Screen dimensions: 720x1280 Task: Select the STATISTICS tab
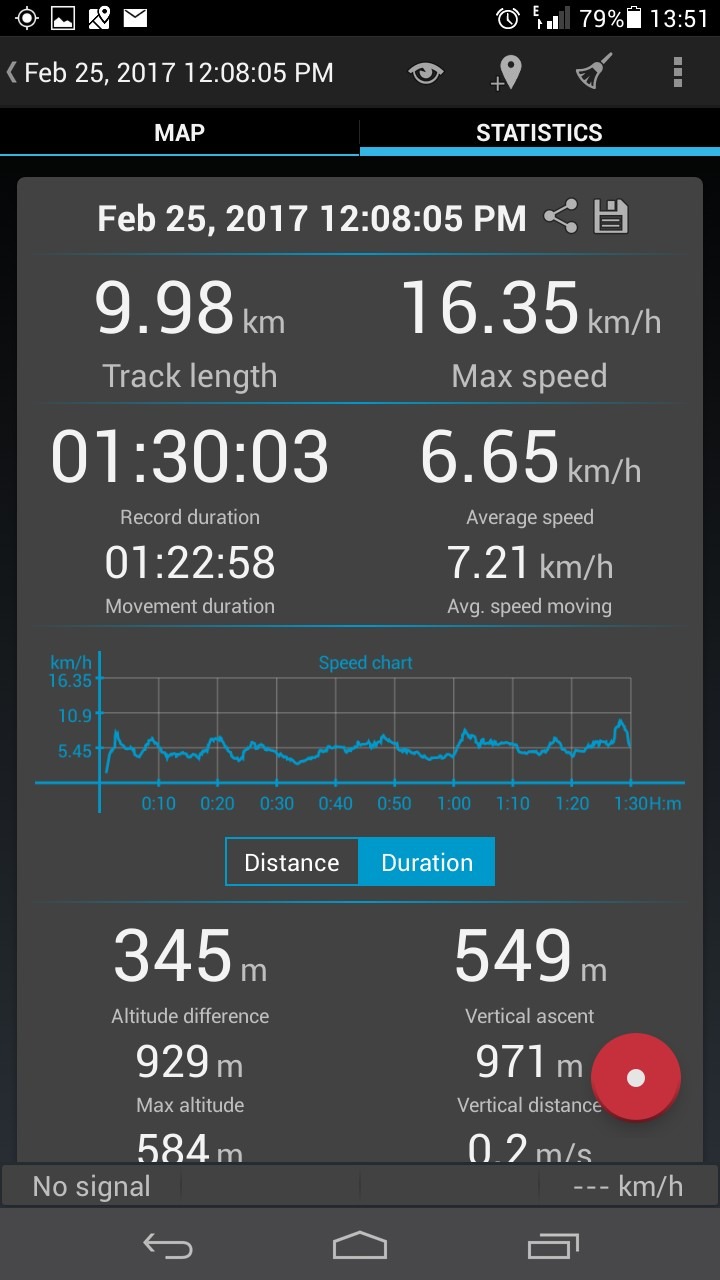540,133
